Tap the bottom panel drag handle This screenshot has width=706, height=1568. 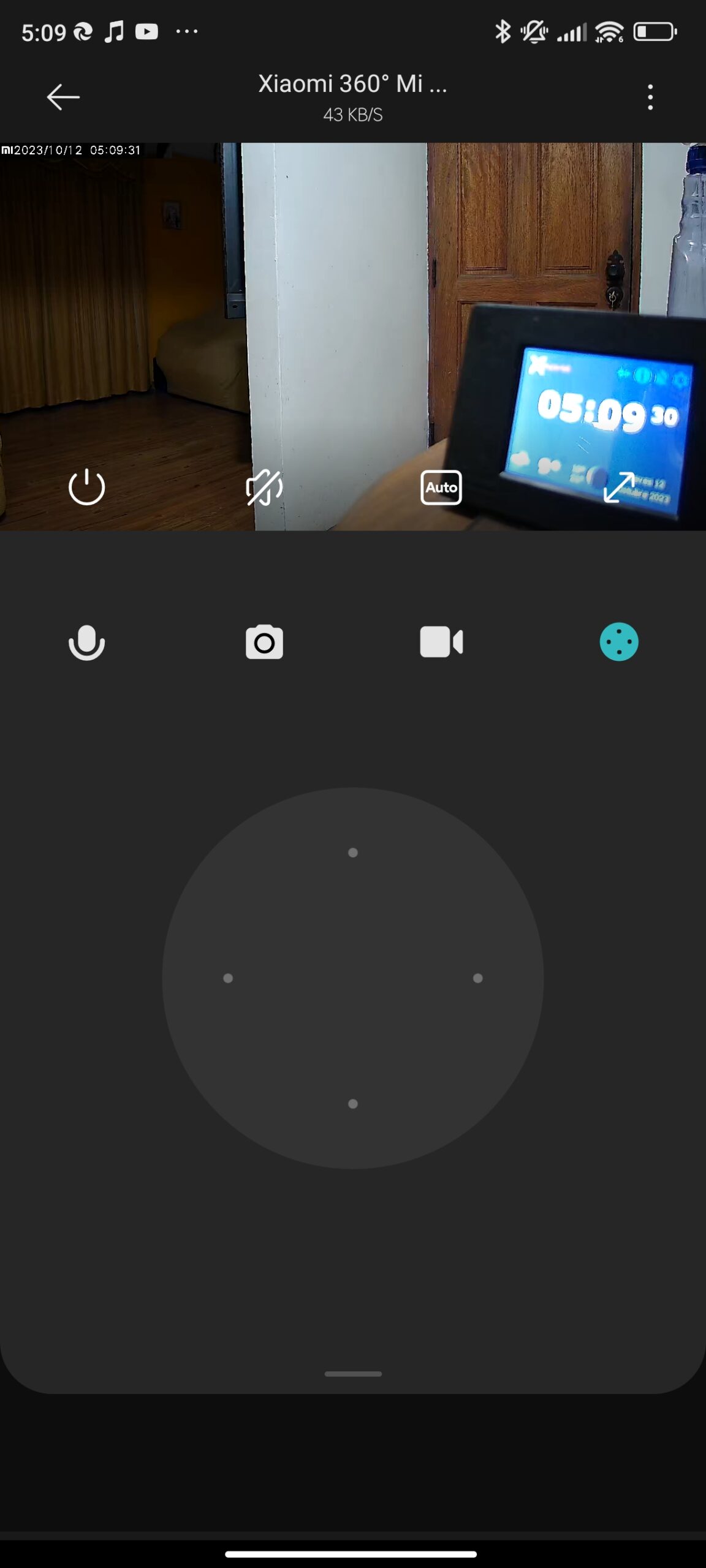[x=353, y=1374]
